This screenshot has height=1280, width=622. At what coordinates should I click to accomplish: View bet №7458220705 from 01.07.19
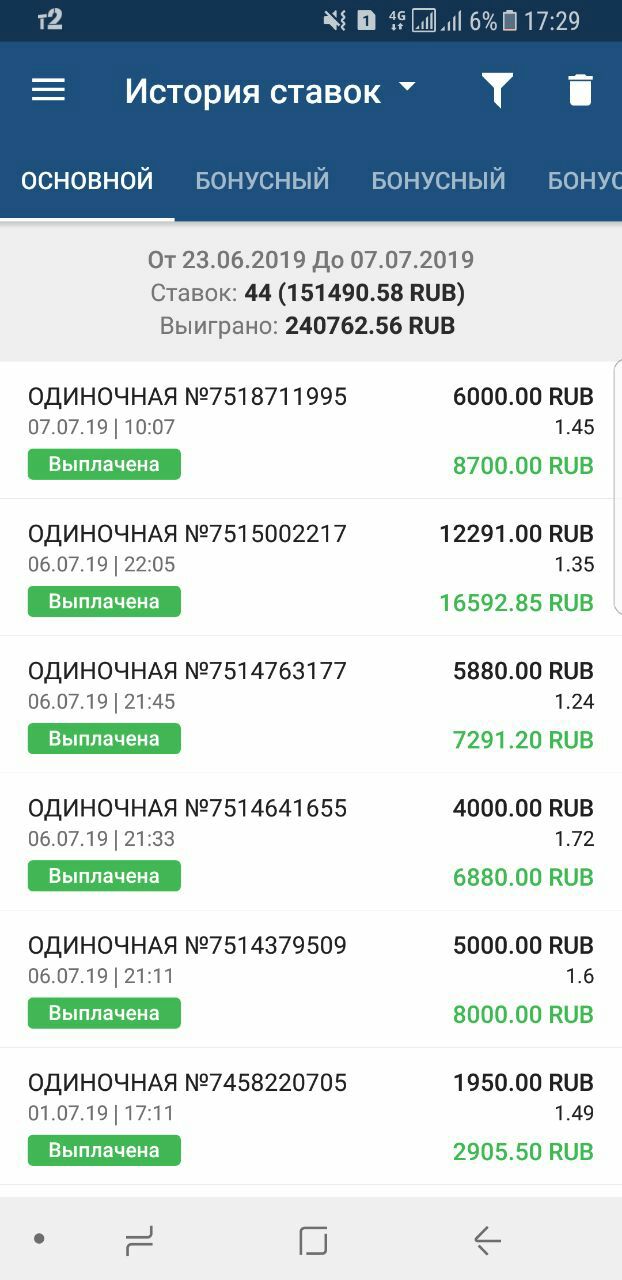coord(311,1116)
